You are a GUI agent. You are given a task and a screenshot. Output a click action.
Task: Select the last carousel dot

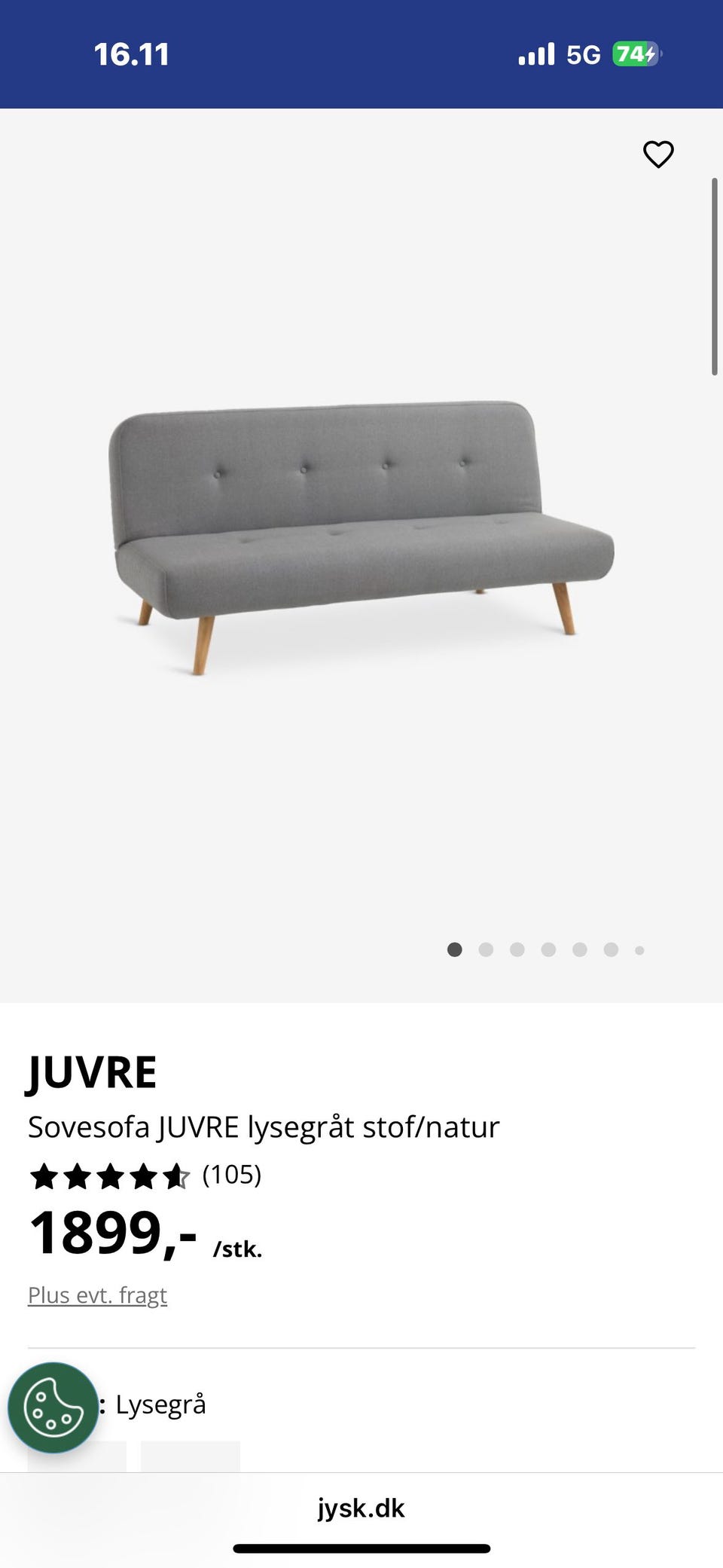639,950
